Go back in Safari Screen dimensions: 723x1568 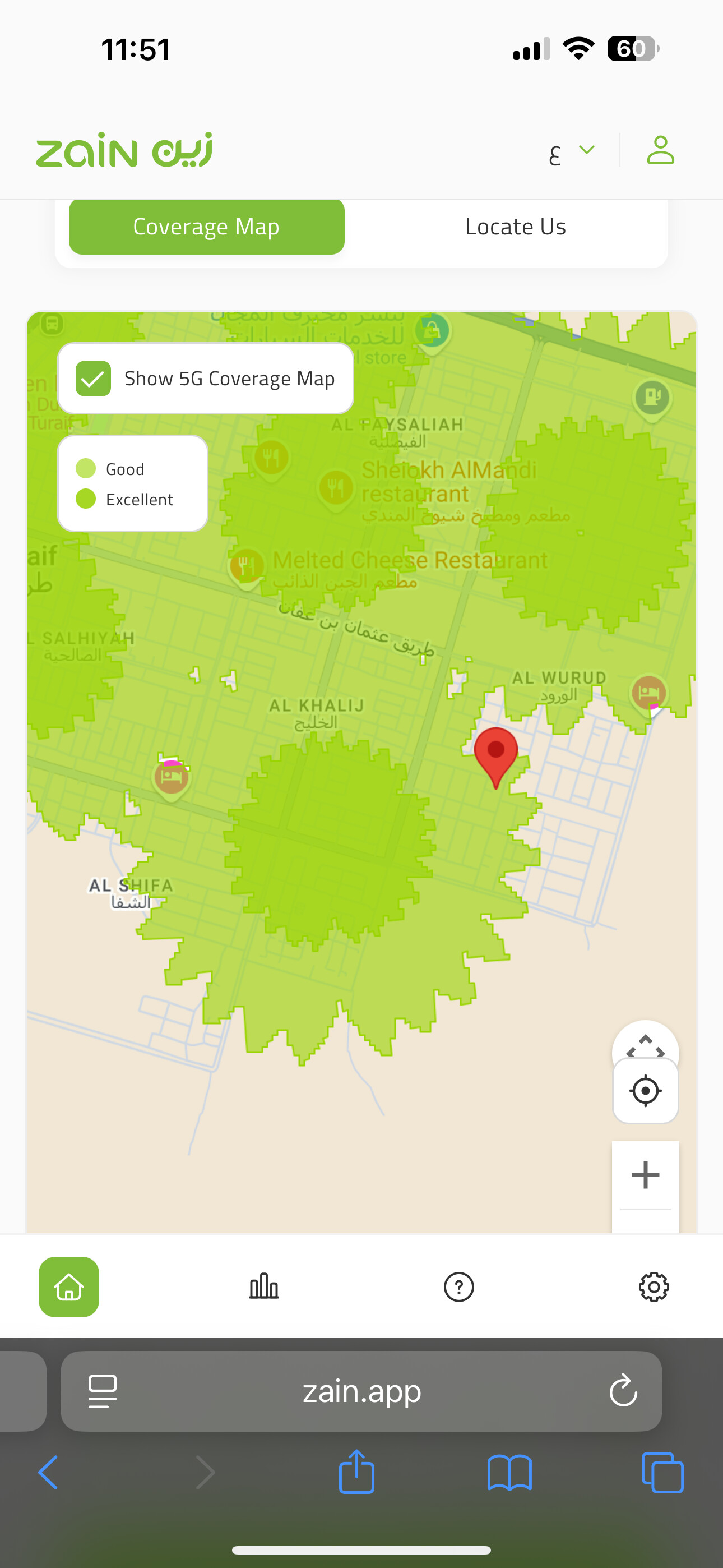click(x=48, y=1473)
